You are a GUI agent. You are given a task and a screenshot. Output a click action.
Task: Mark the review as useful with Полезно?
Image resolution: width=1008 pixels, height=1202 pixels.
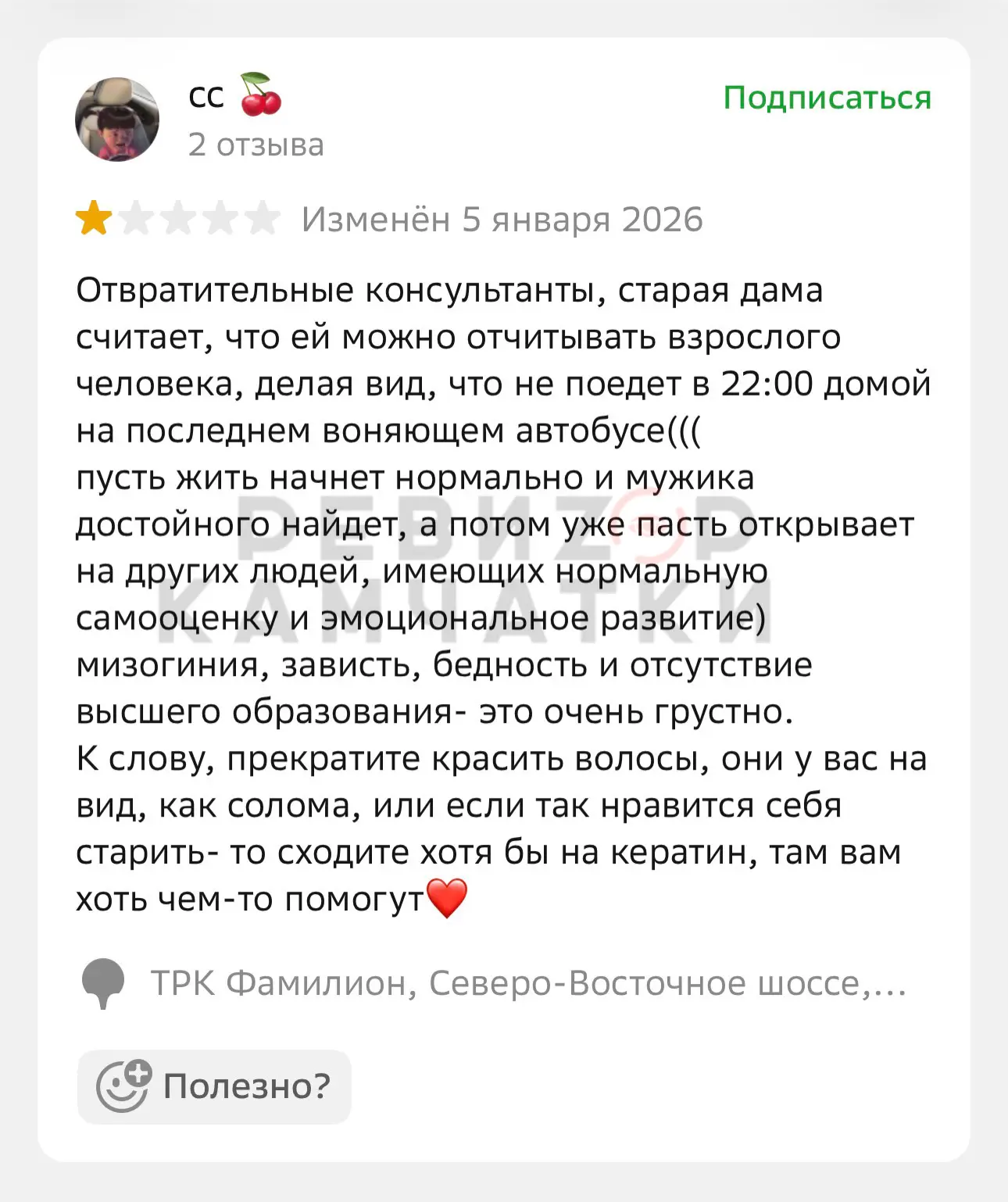pyautogui.click(x=214, y=1086)
